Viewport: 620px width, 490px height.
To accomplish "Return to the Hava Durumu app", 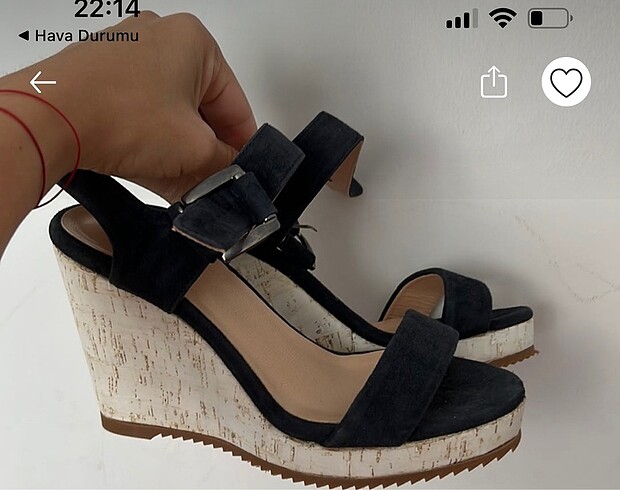I will (x=78, y=35).
